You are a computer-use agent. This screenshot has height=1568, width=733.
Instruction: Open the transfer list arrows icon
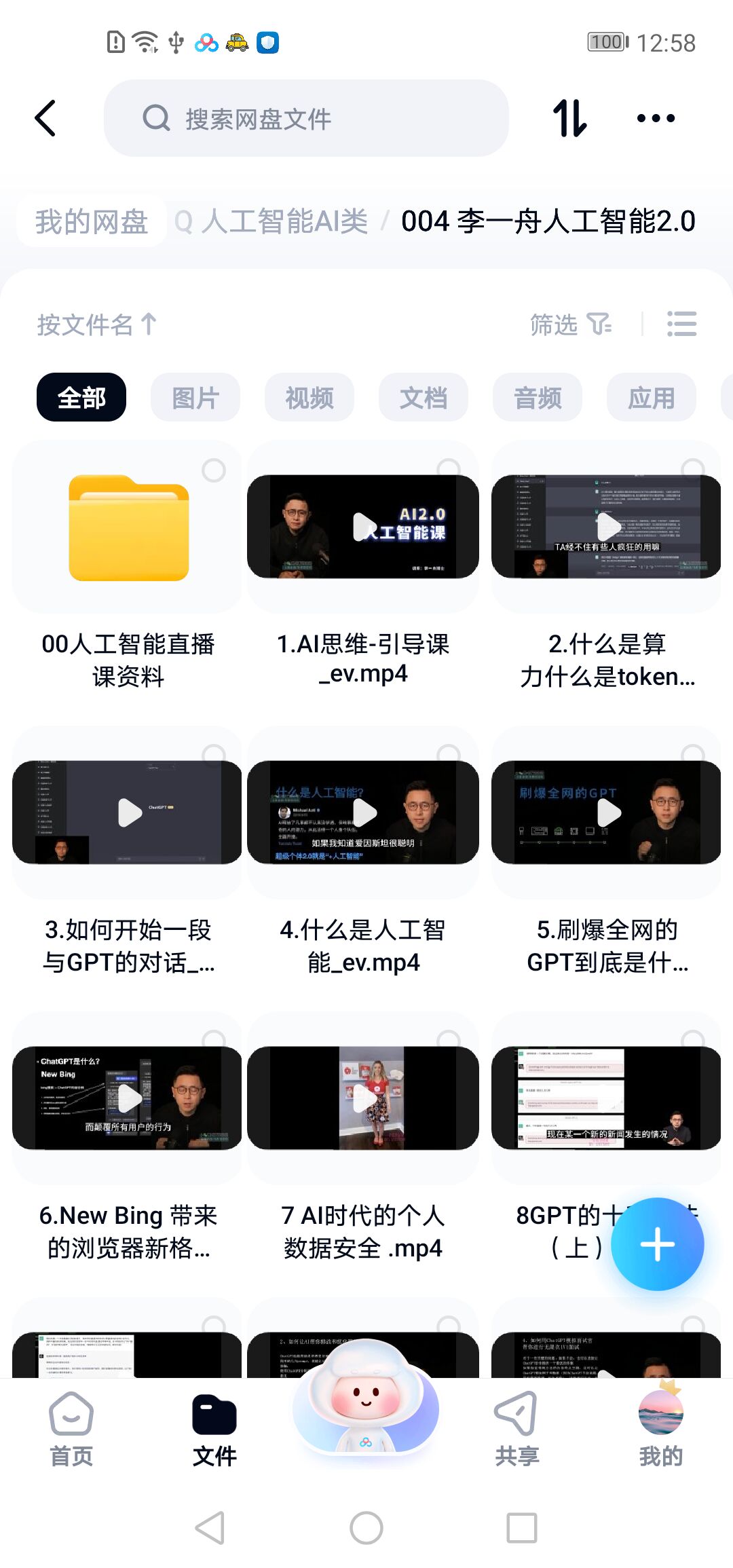tap(569, 118)
